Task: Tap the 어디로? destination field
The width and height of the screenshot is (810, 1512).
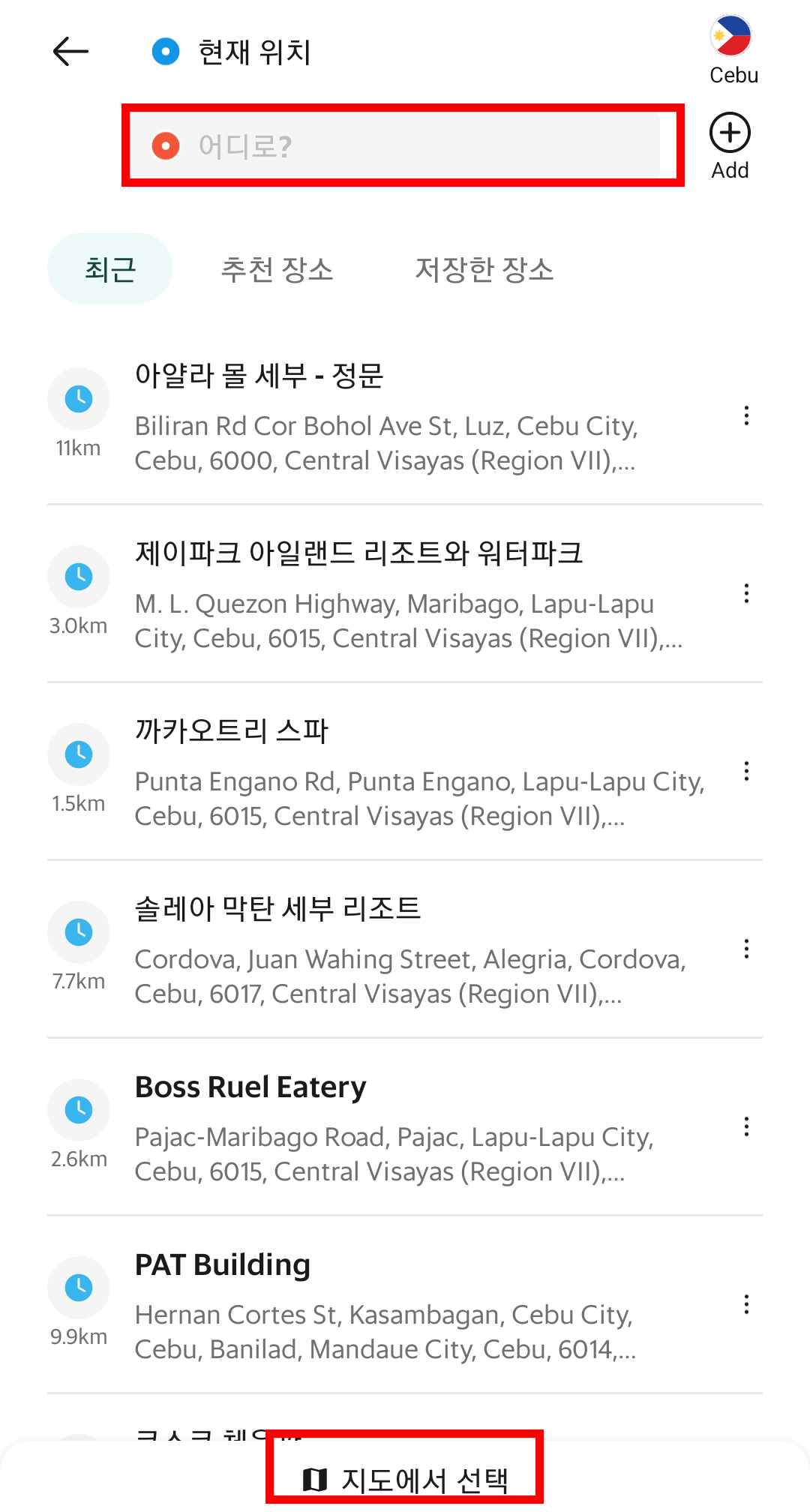Action: click(x=395, y=145)
